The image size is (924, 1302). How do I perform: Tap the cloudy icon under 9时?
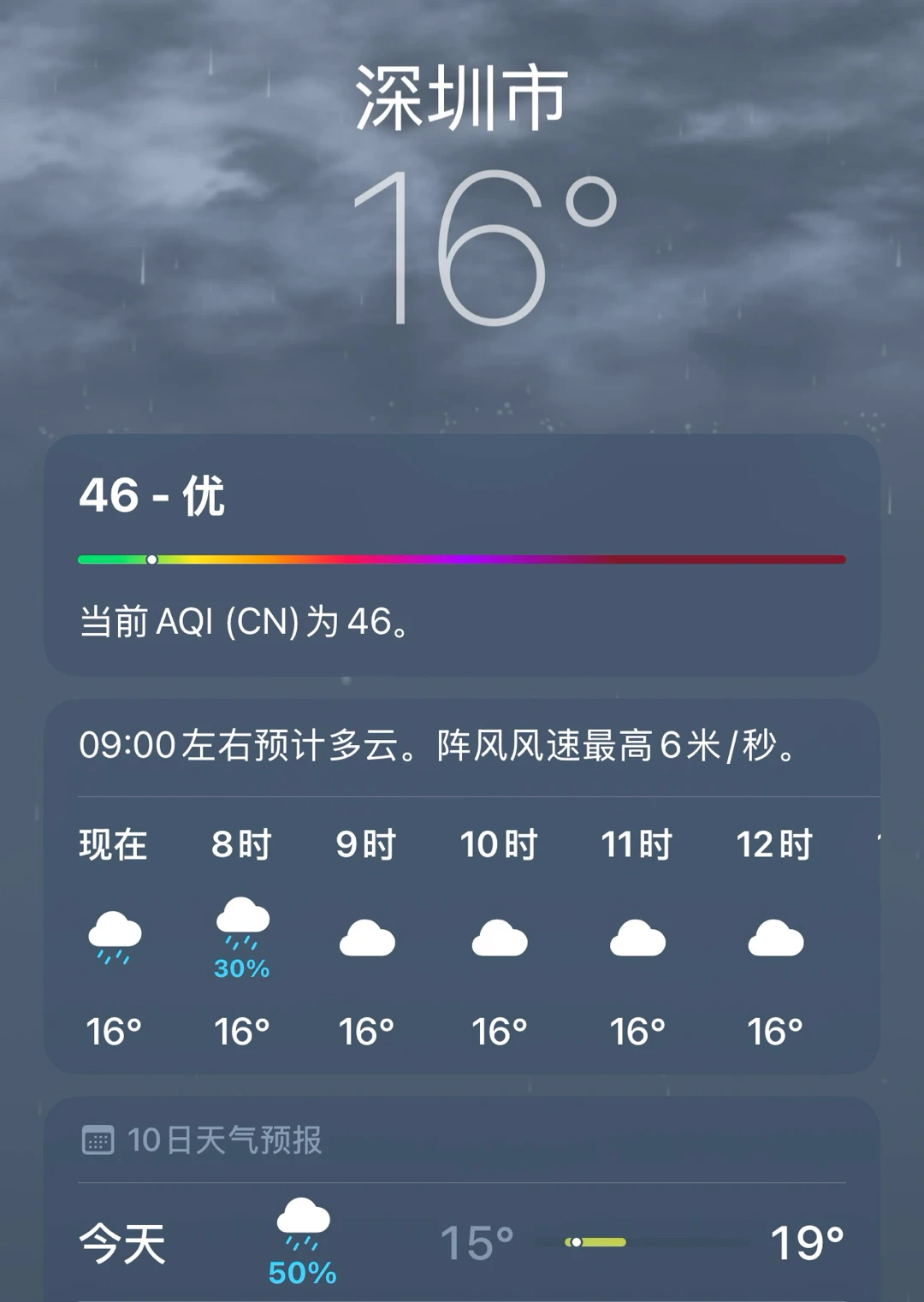(370, 941)
